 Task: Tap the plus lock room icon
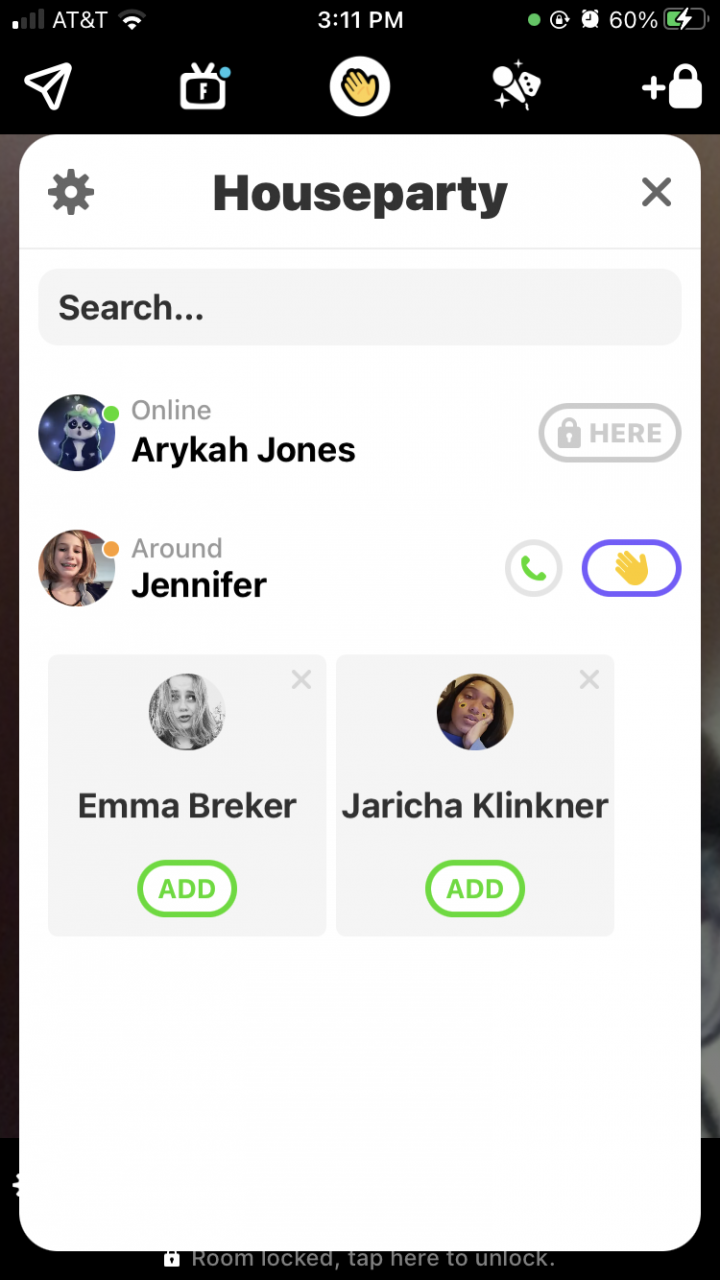pos(672,87)
